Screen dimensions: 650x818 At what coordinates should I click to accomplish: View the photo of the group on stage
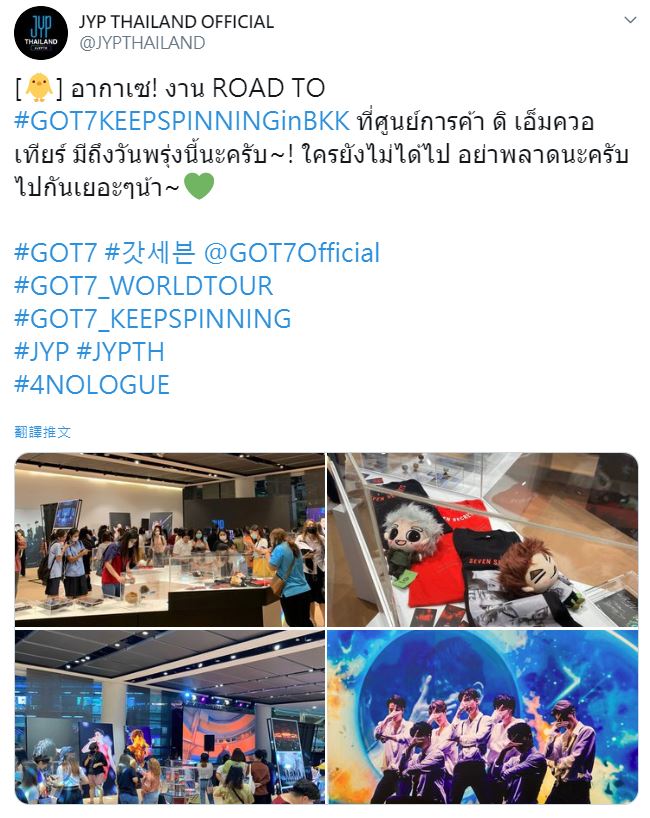[x=482, y=716]
